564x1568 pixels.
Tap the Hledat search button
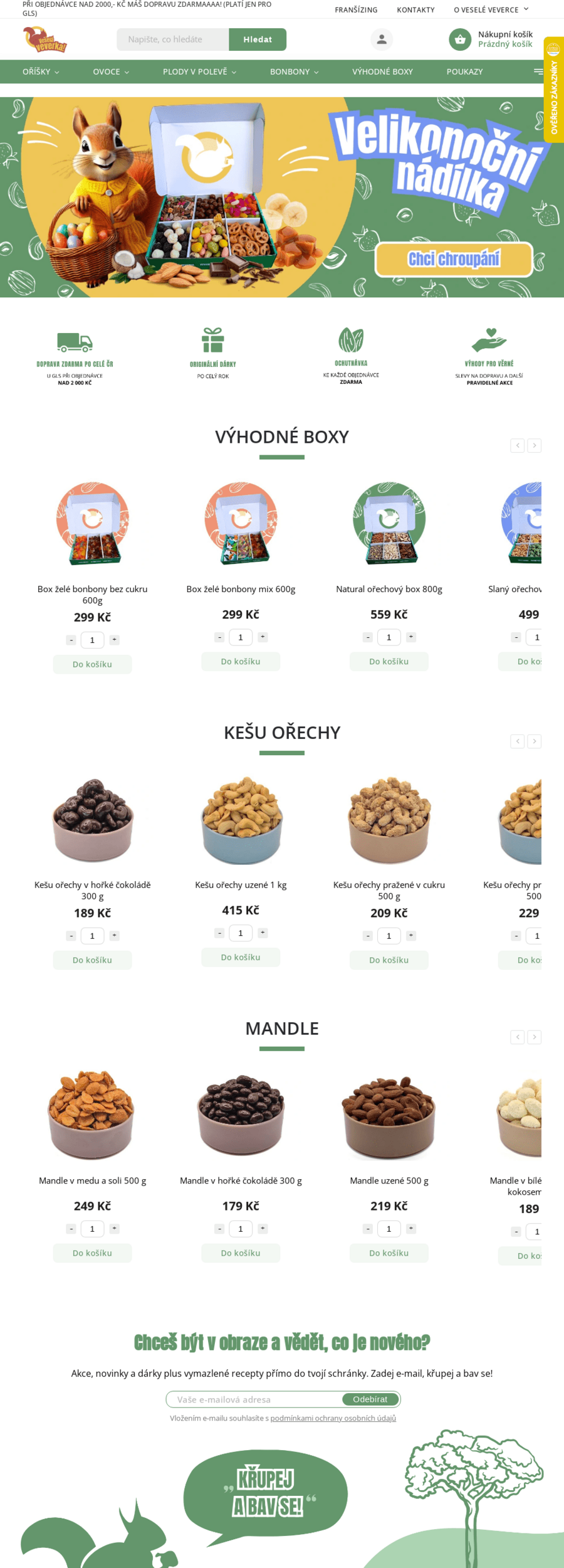click(x=258, y=40)
